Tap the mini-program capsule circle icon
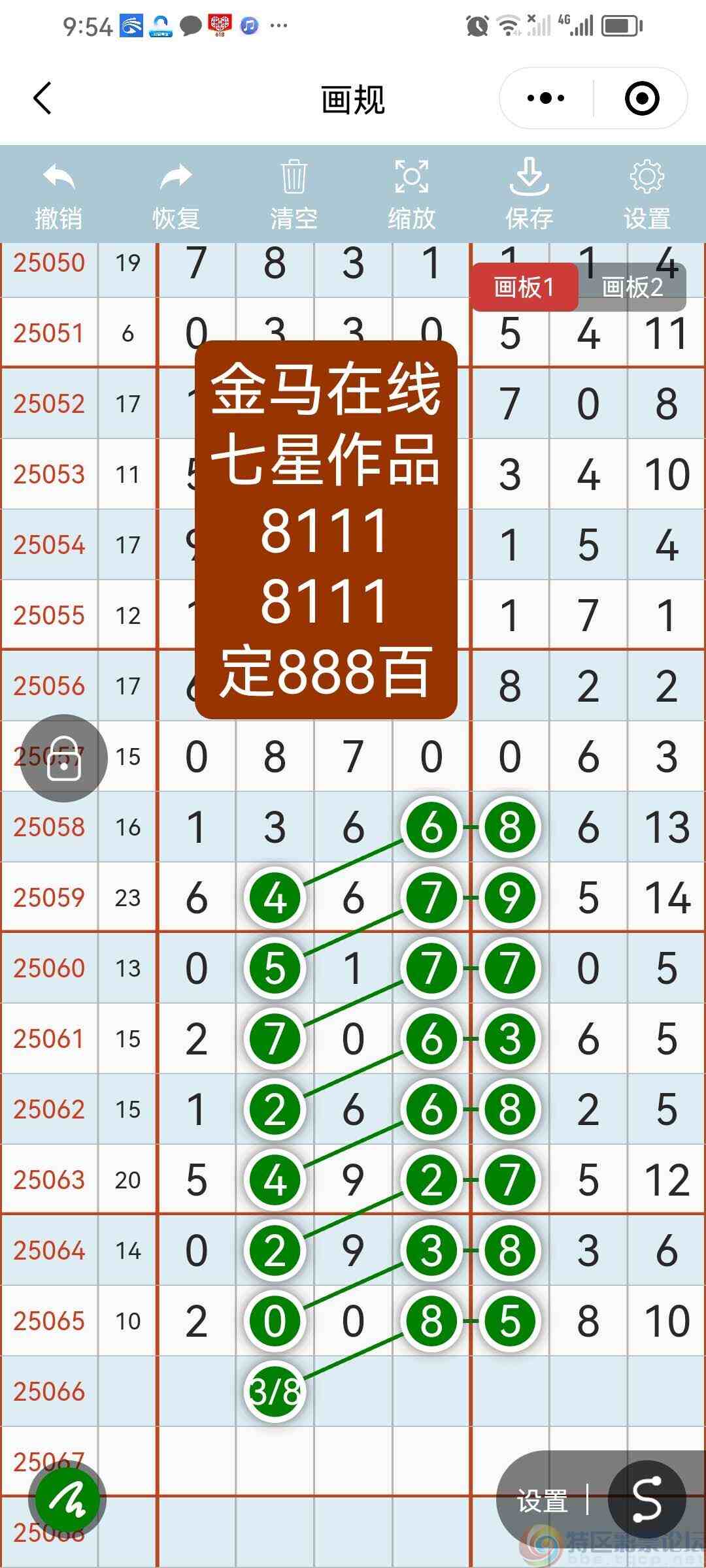 [642, 98]
